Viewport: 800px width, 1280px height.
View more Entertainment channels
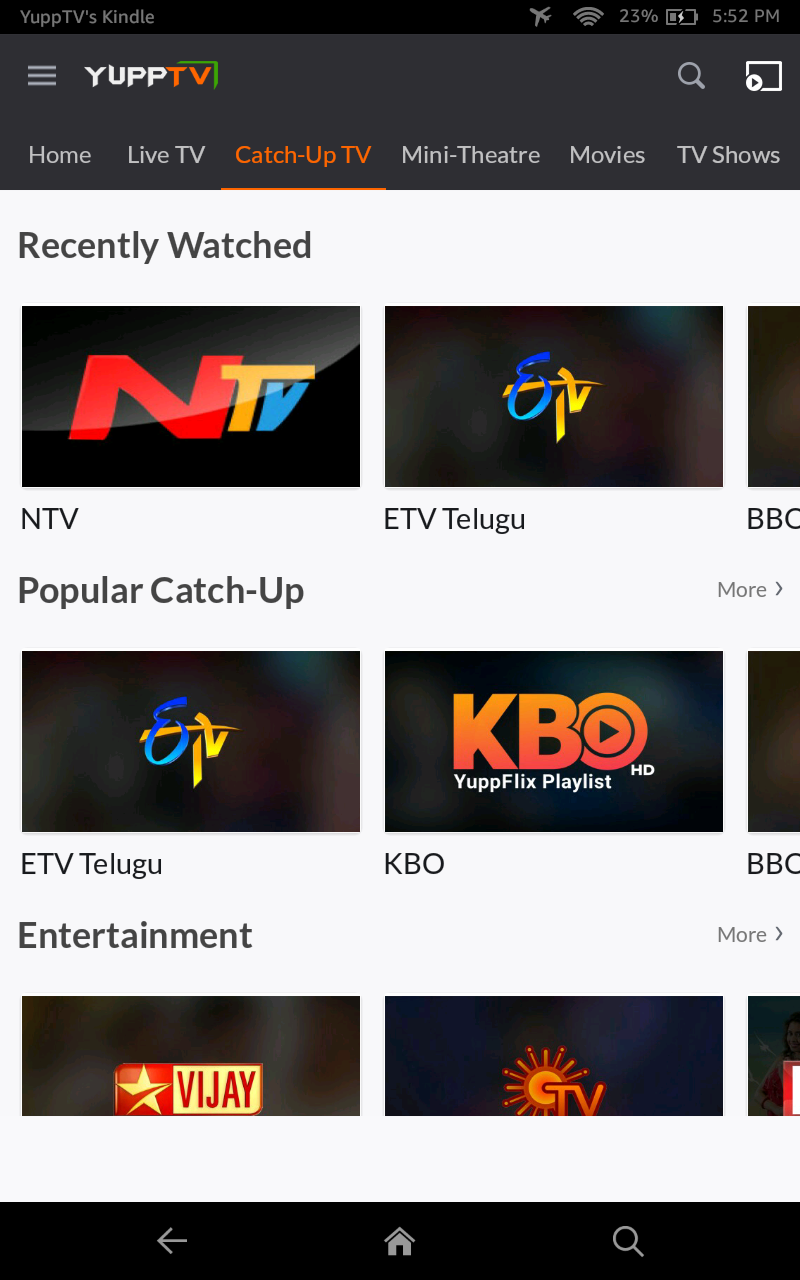(750, 935)
